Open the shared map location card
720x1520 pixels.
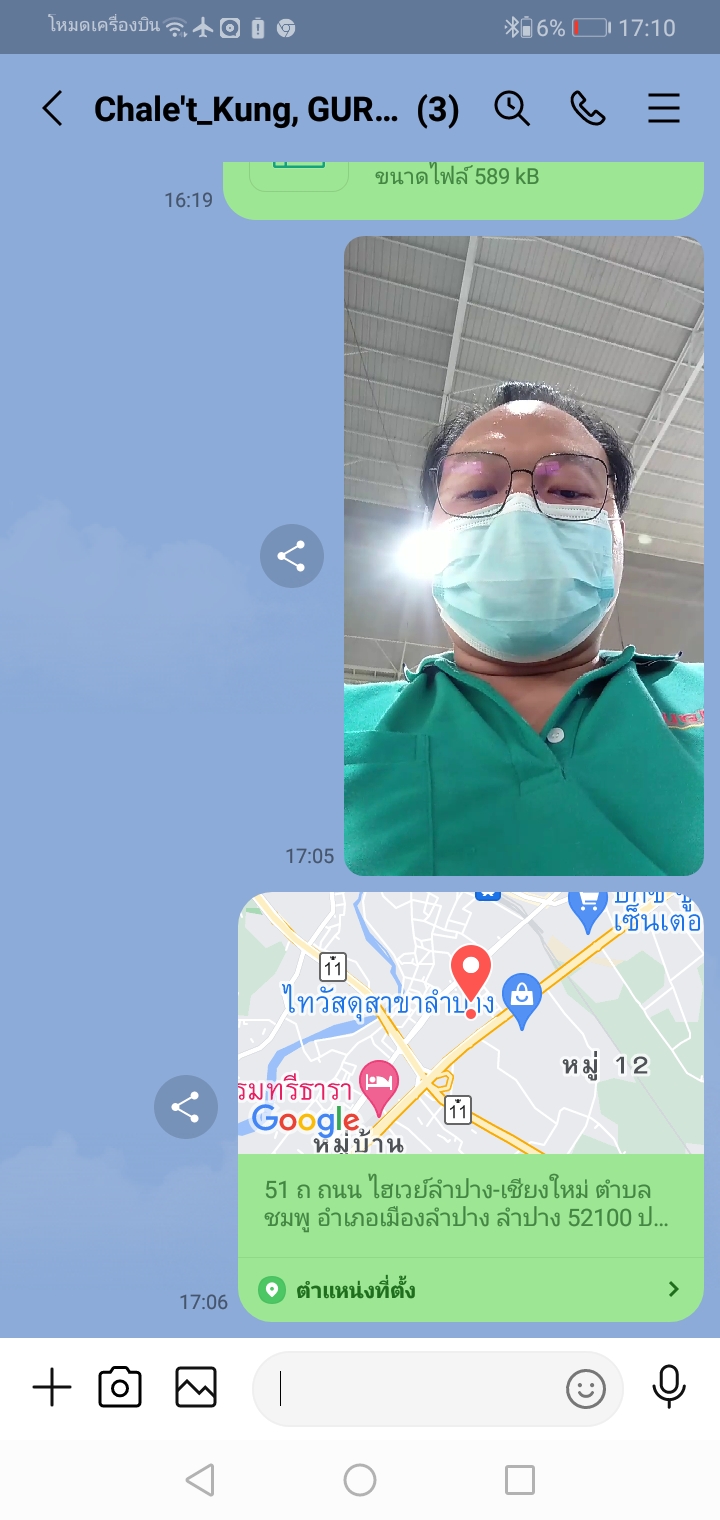[470, 1105]
